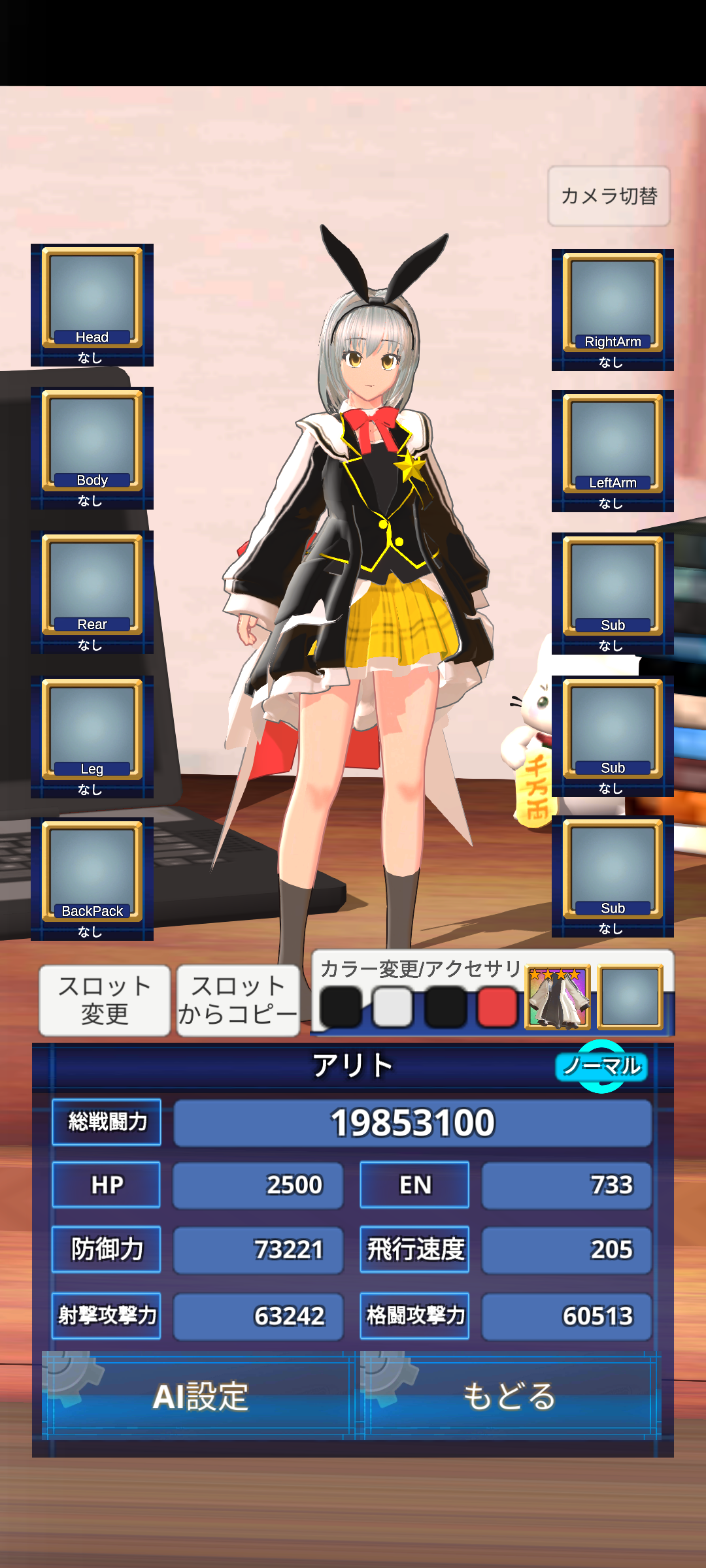
Task: Select the red color swatch
Action: (x=497, y=1007)
